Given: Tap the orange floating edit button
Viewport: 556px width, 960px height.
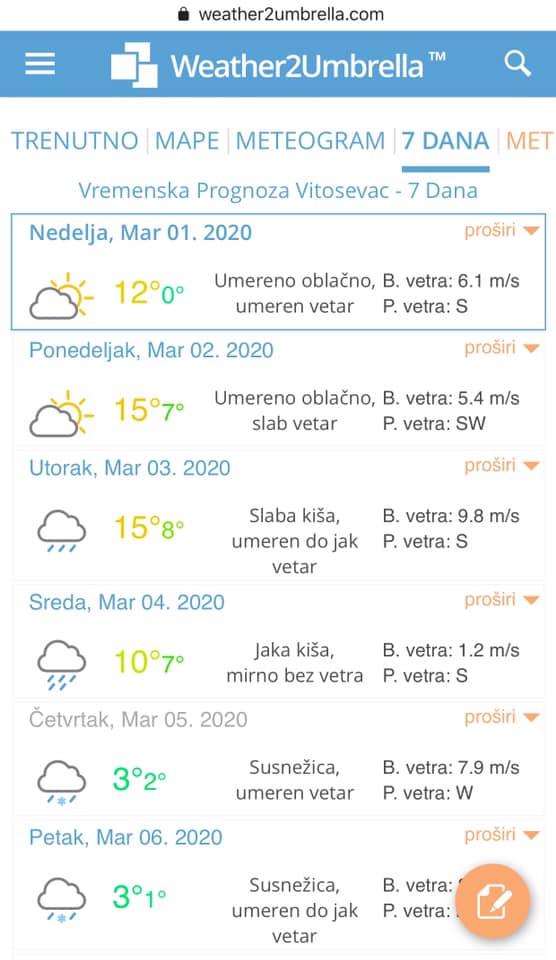Looking at the screenshot, I should click(x=492, y=901).
